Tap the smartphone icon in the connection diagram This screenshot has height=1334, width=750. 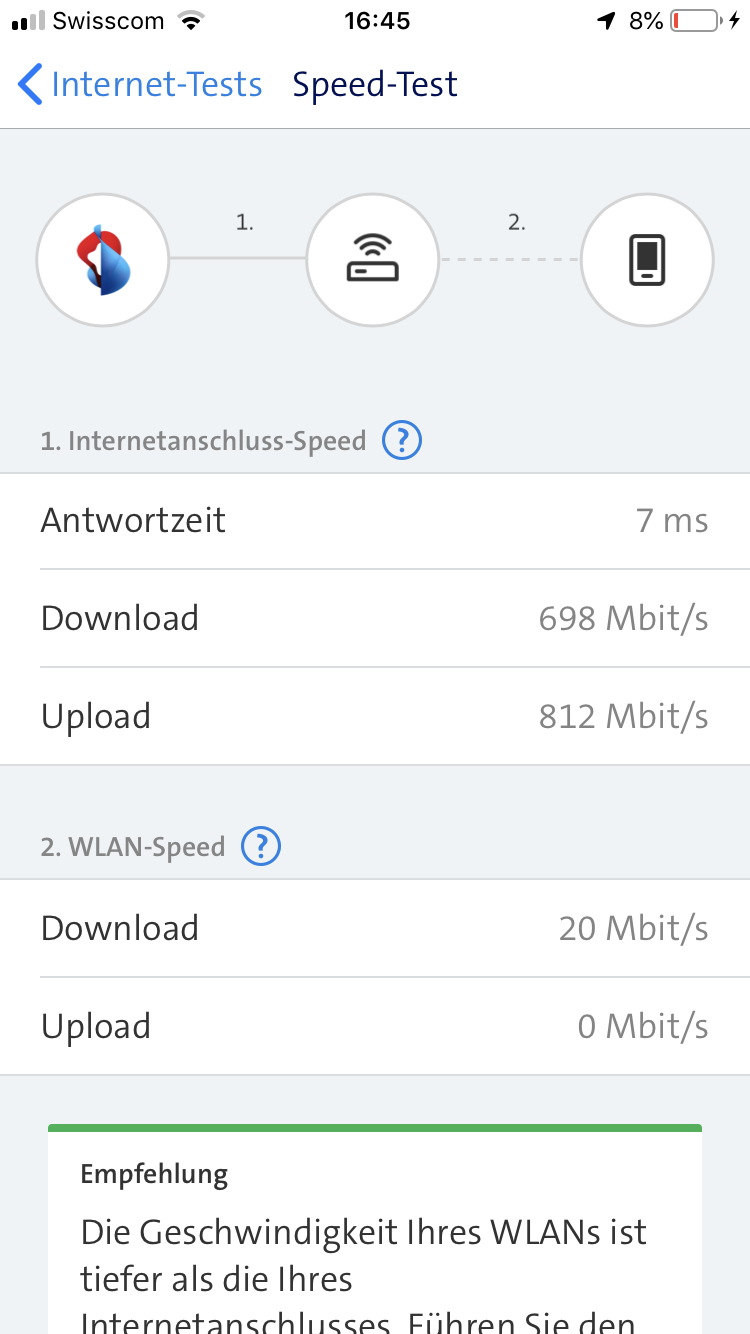coord(647,259)
